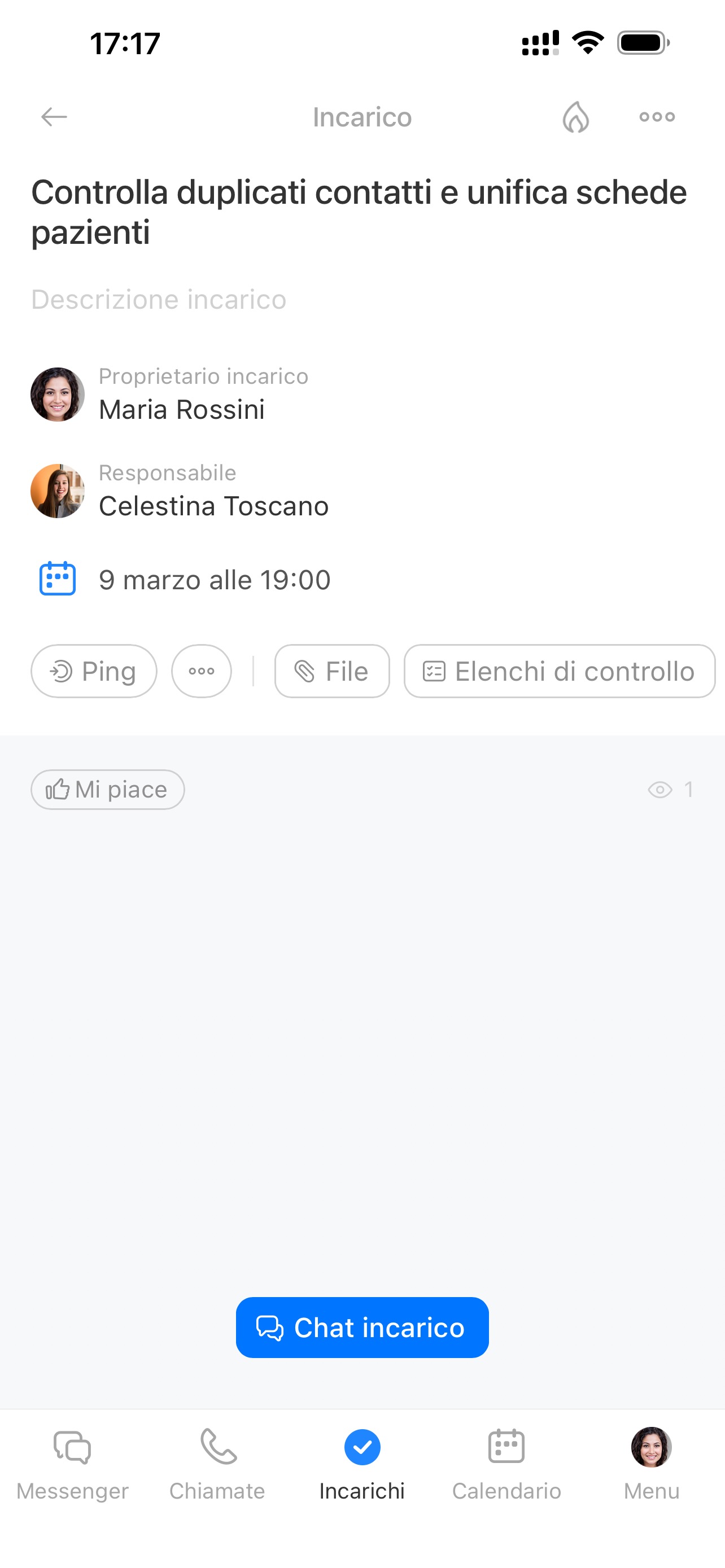Send a Ping for this task
Screen dimensions: 725x1568
[x=94, y=671]
